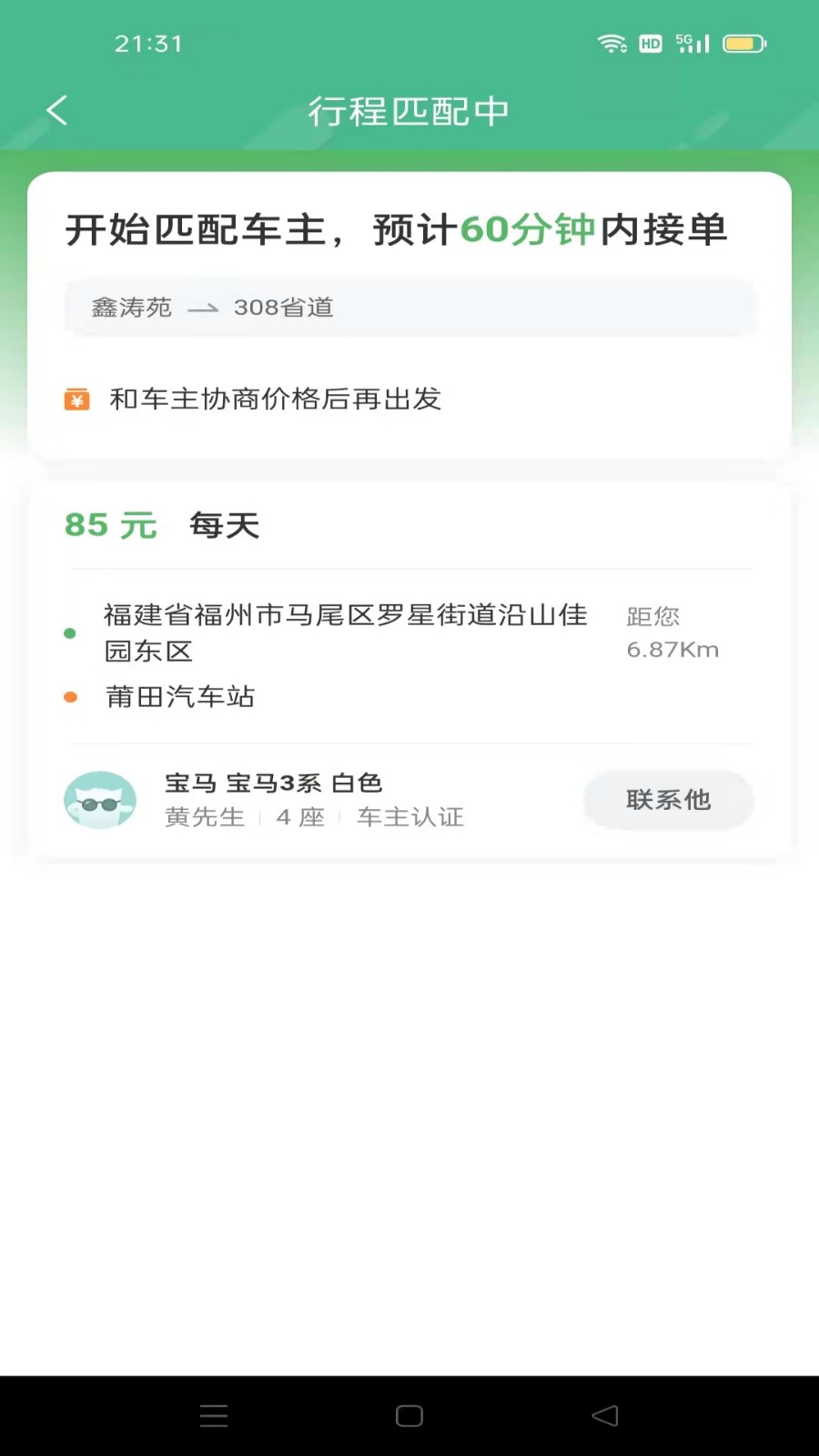Open the driver's avatar profile picture
Screen dimensions: 819x1456
100,800
